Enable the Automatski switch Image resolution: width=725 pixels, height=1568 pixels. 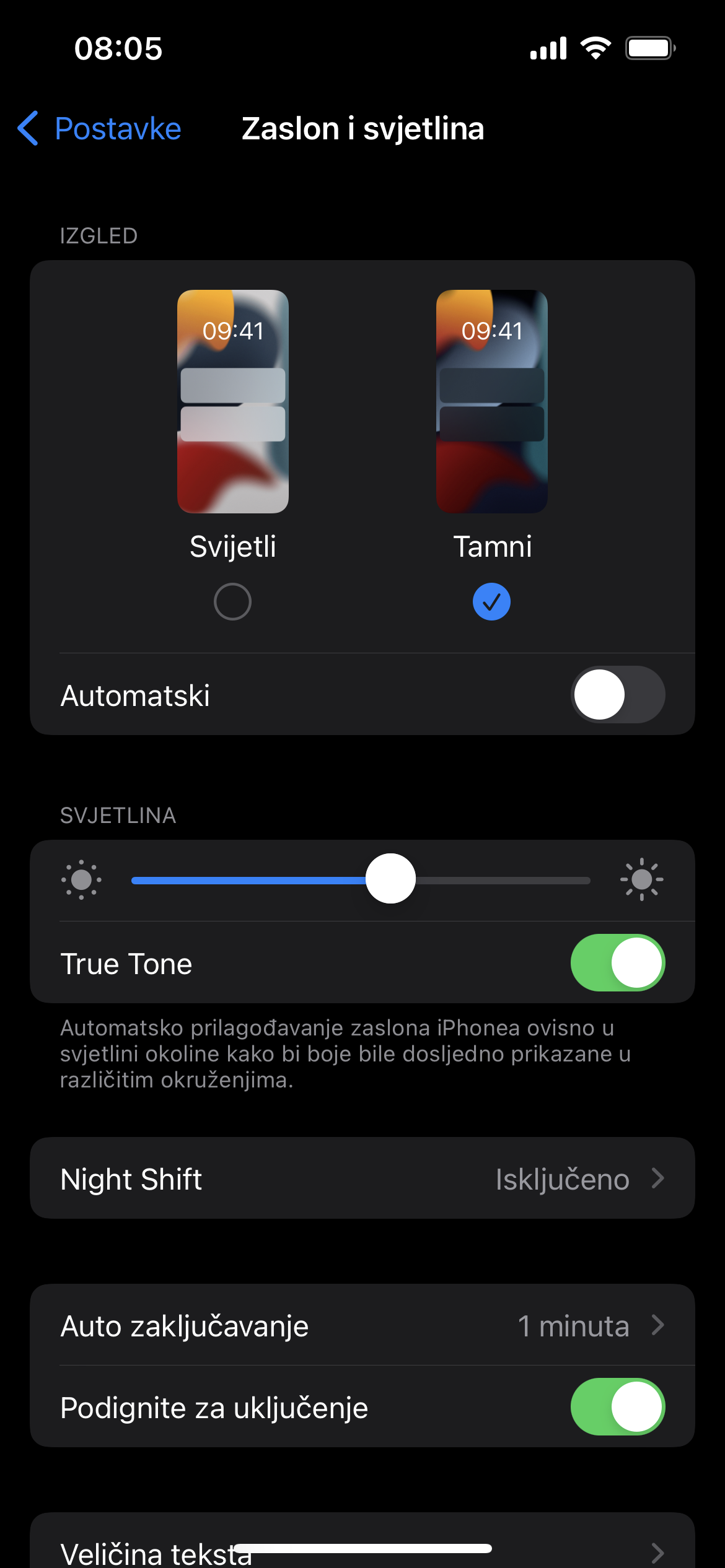618,695
